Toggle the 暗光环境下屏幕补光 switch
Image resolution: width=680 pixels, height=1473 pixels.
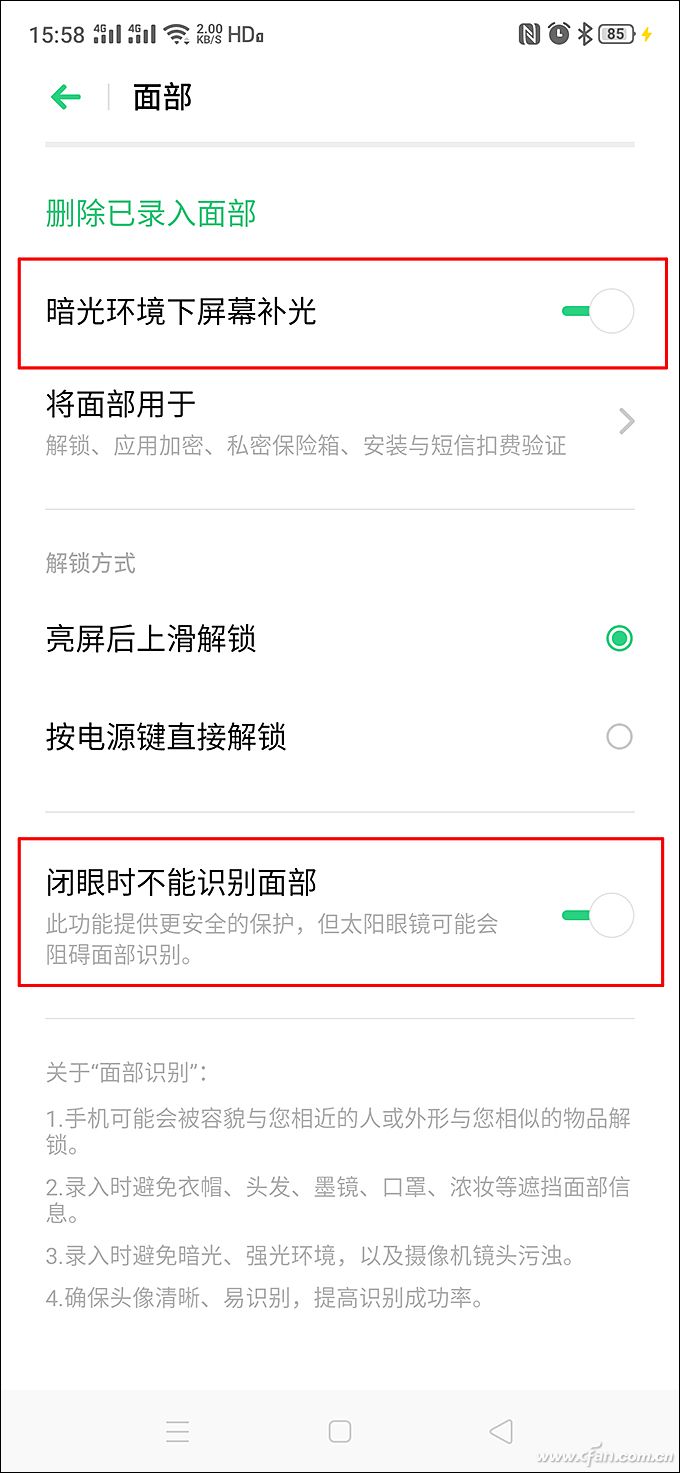tap(598, 312)
